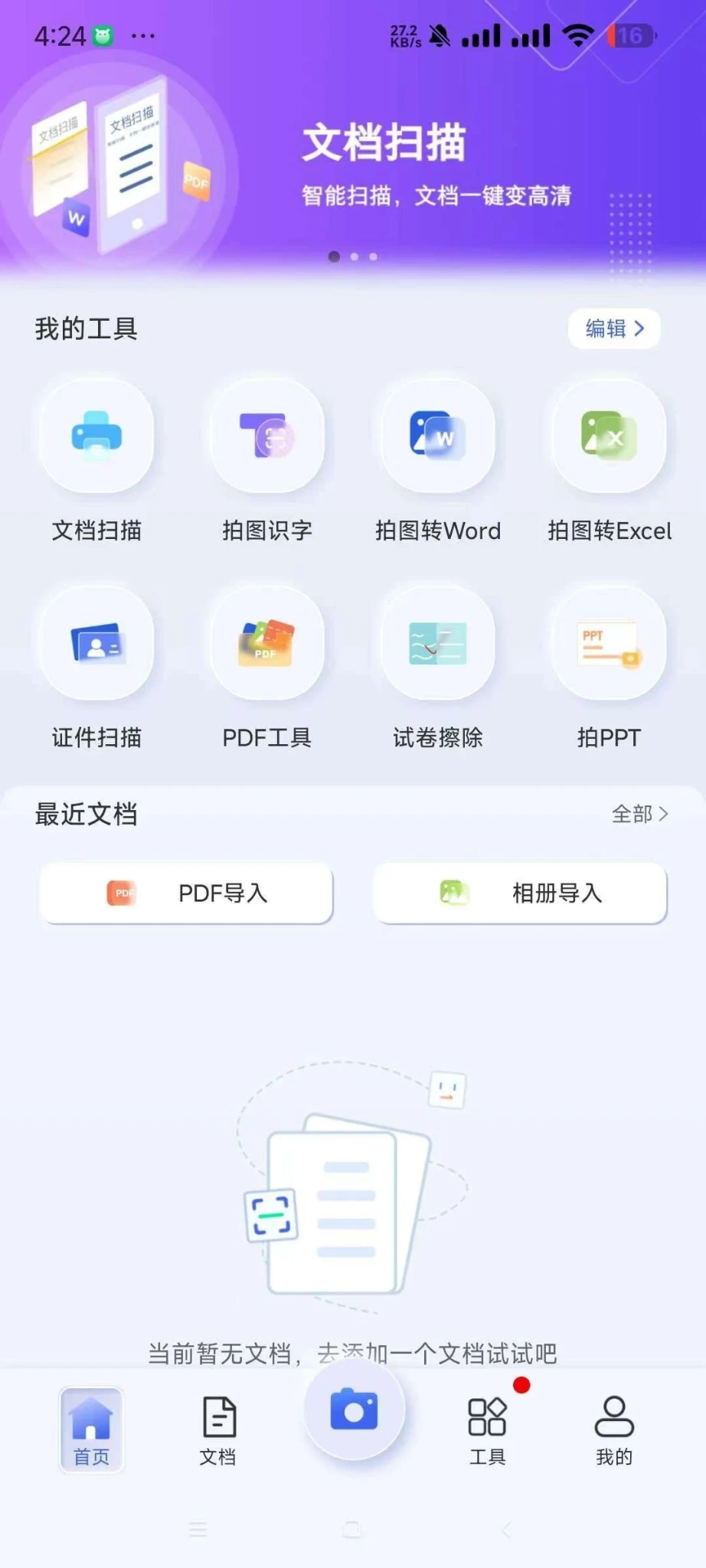706x1568 pixels.
Task: Open the PDF工具 toolbox
Action: coord(267,644)
